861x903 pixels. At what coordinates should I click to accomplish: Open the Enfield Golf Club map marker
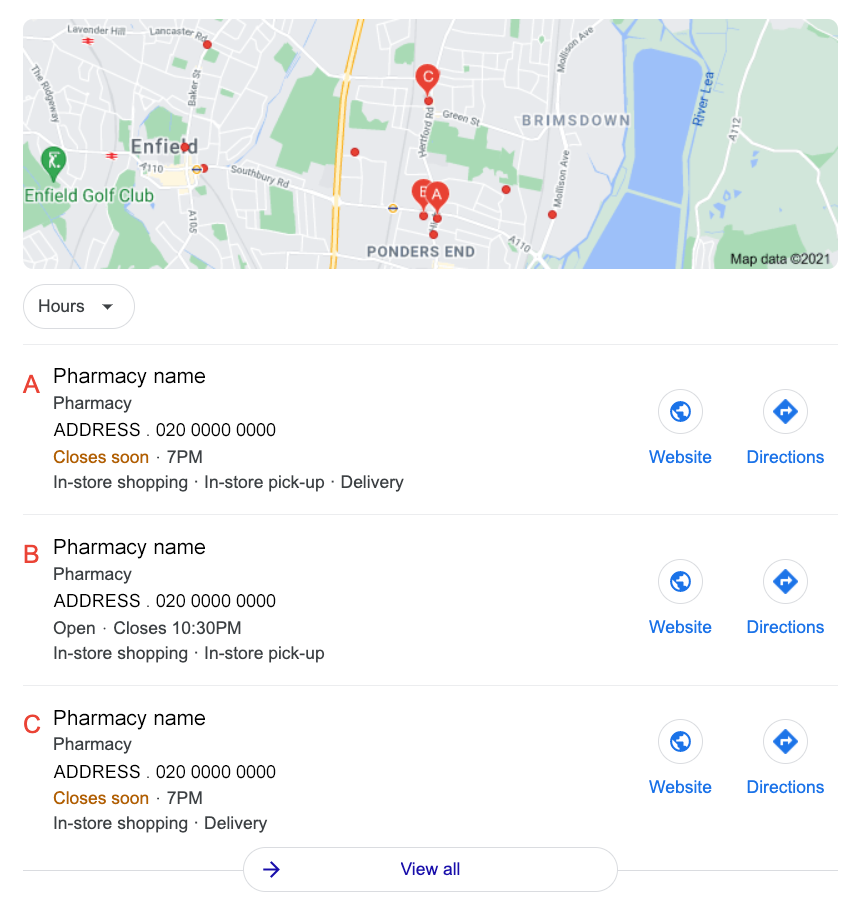(x=54, y=161)
